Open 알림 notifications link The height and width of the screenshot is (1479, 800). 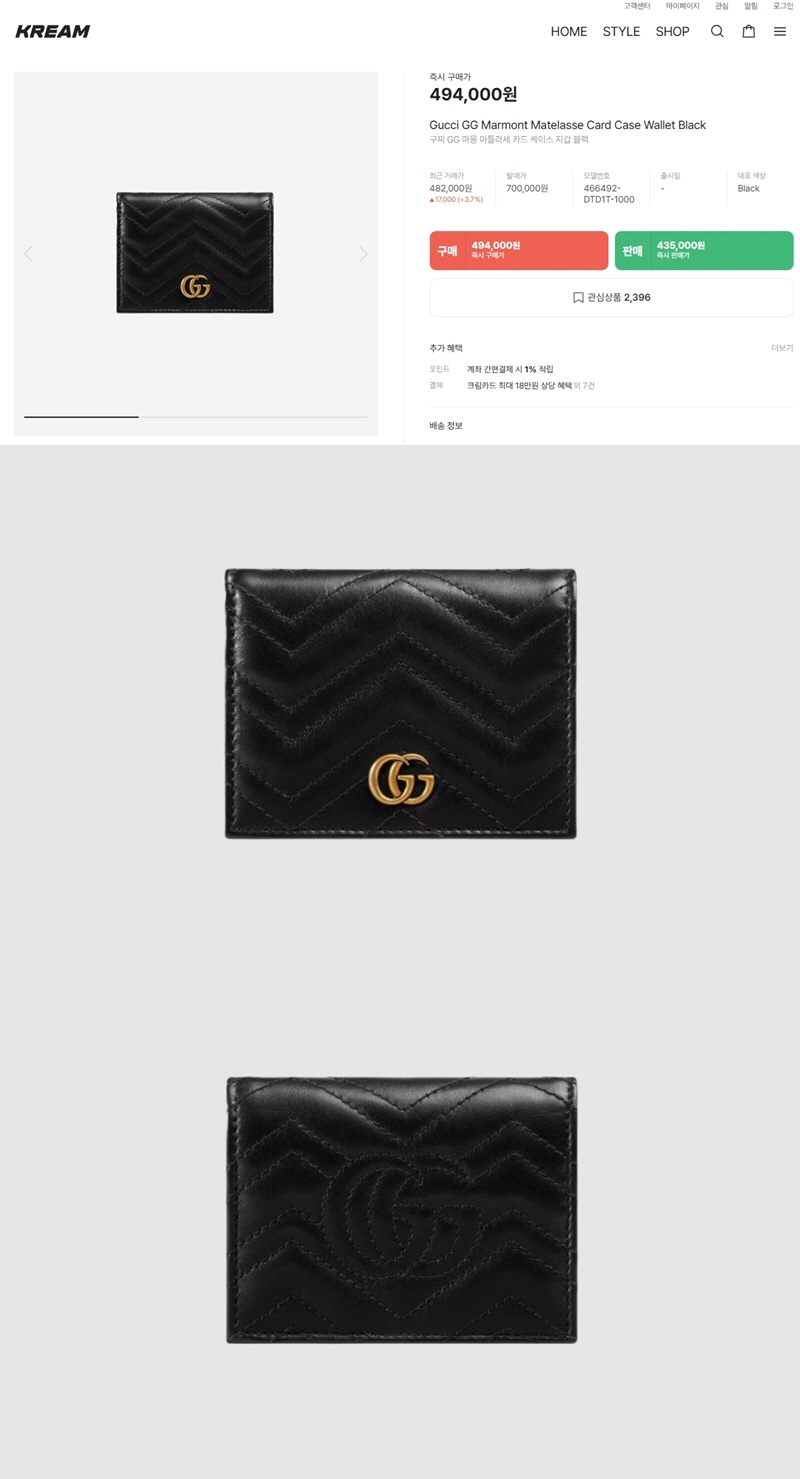point(751,6)
